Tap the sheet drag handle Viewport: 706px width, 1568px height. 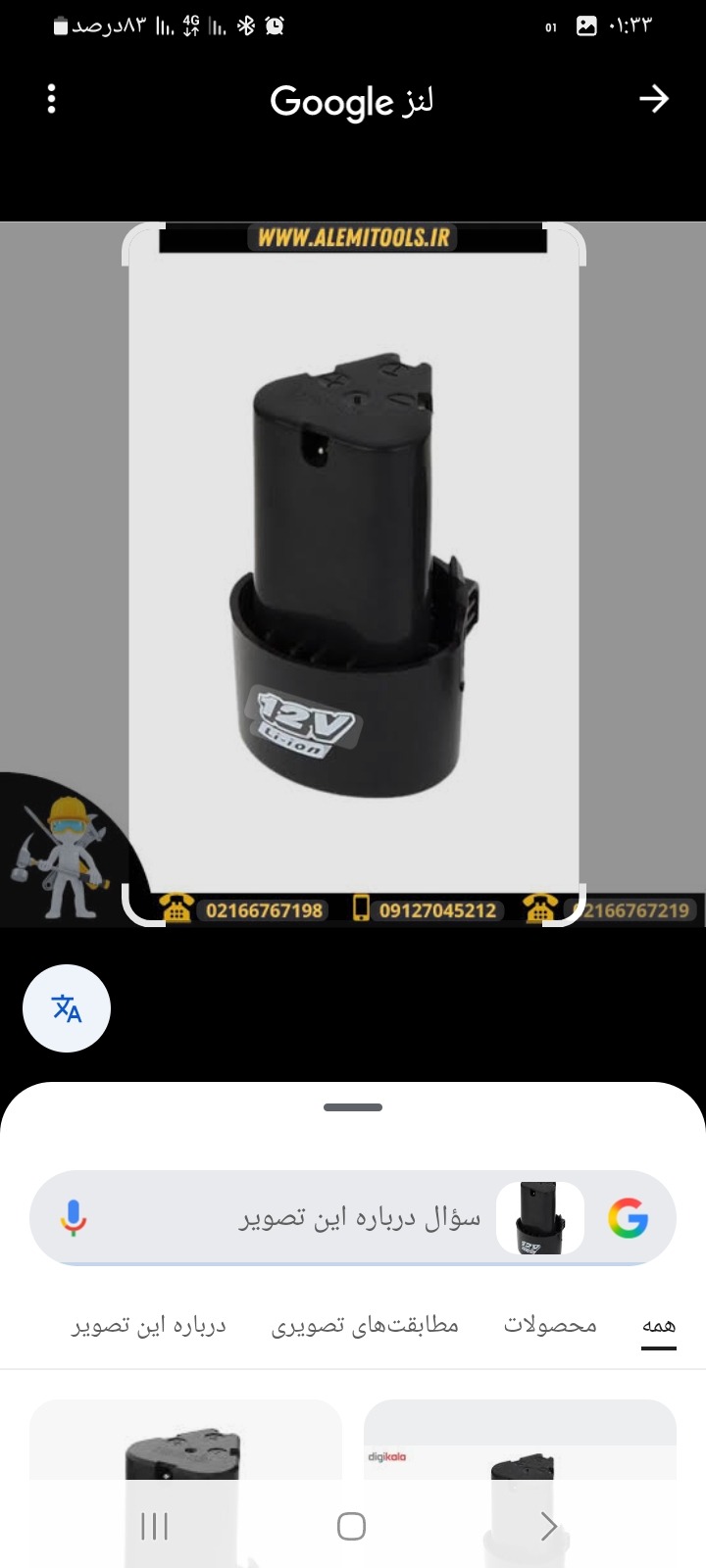click(x=353, y=1107)
